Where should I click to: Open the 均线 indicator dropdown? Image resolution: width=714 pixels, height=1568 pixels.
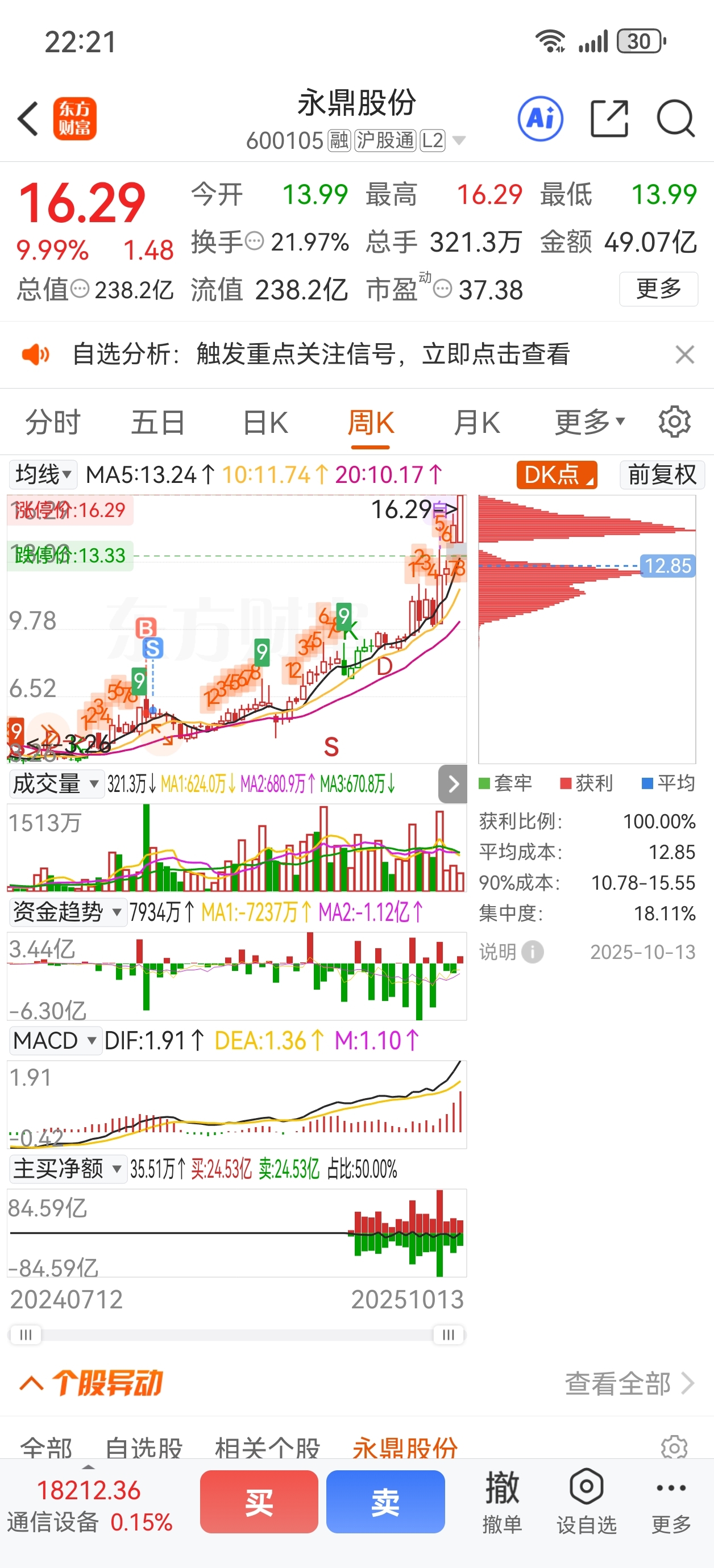coord(43,474)
